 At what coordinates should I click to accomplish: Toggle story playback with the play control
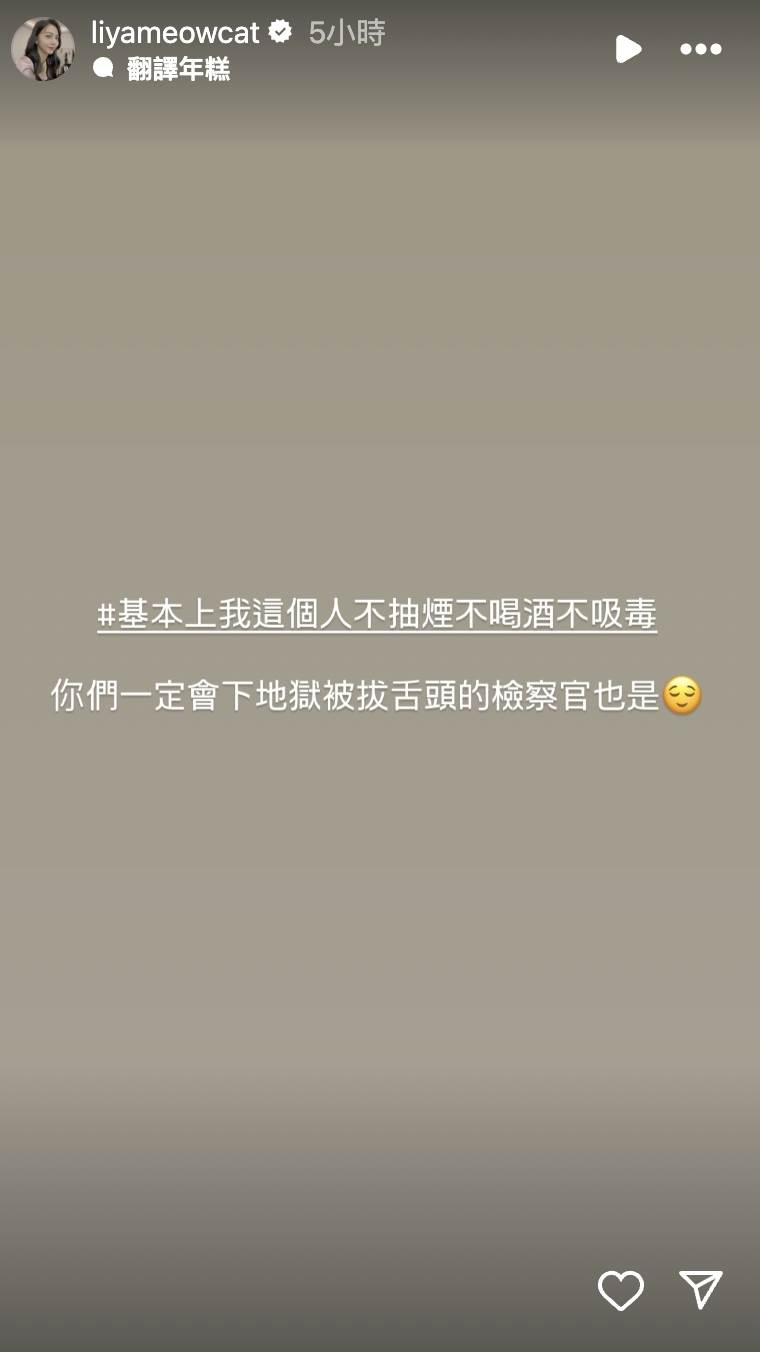point(630,48)
